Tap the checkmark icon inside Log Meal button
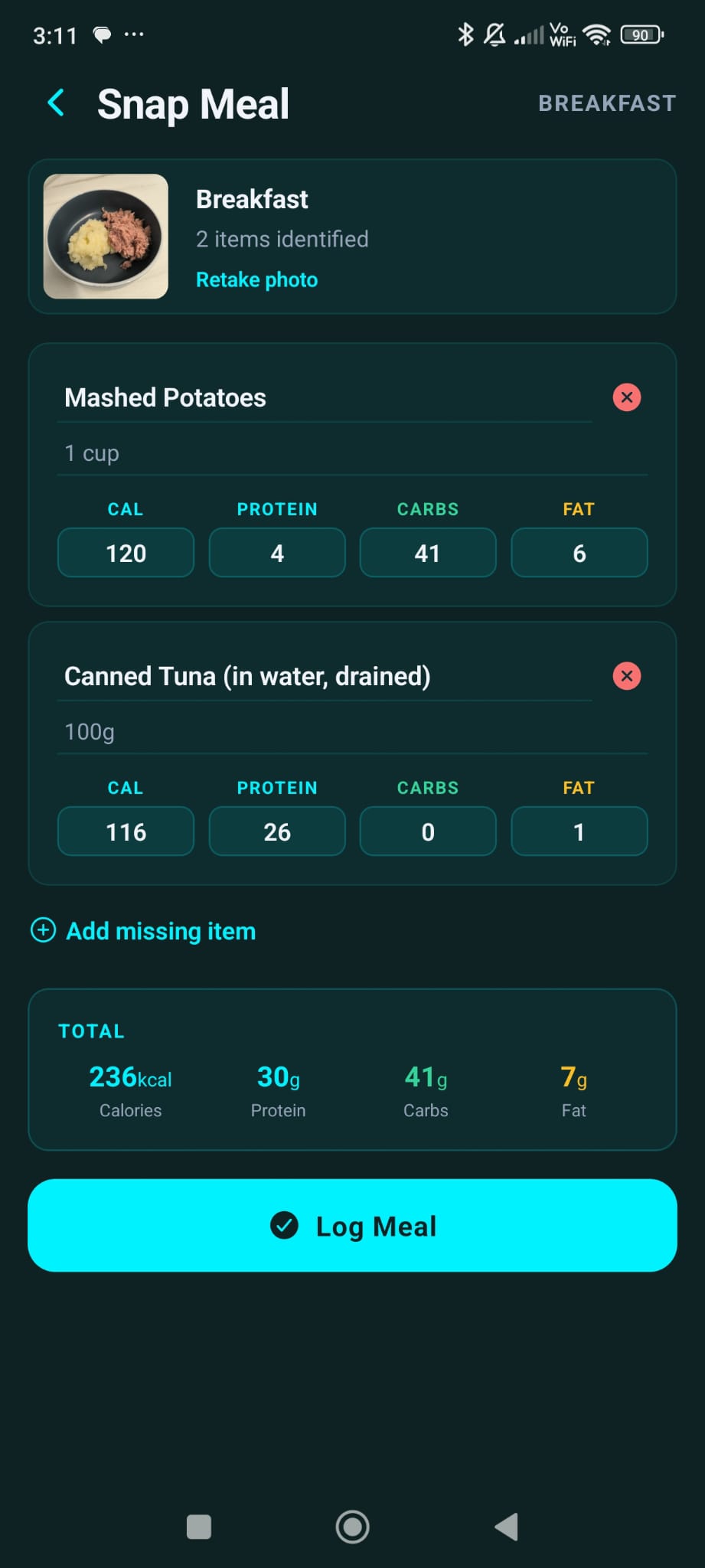Image resolution: width=705 pixels, height=1568 pixels. (x=286, y=1225)
